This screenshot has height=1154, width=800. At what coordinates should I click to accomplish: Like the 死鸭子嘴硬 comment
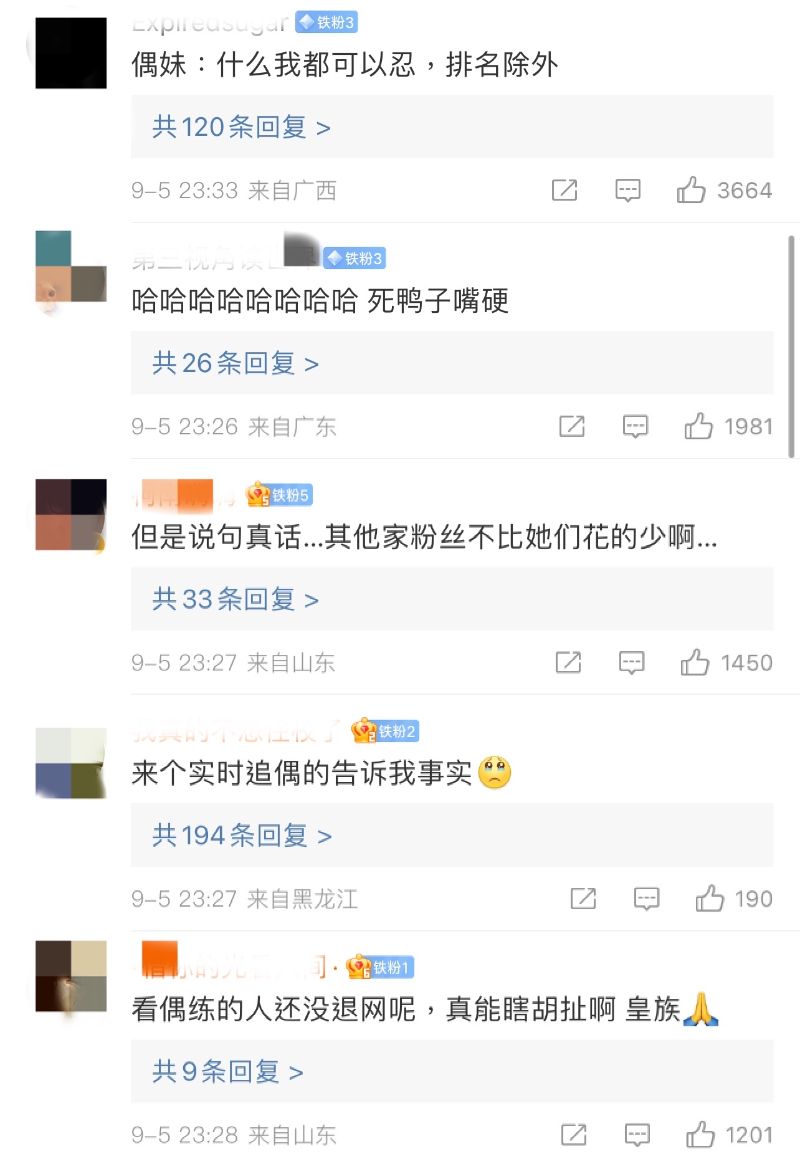(698, 427)
